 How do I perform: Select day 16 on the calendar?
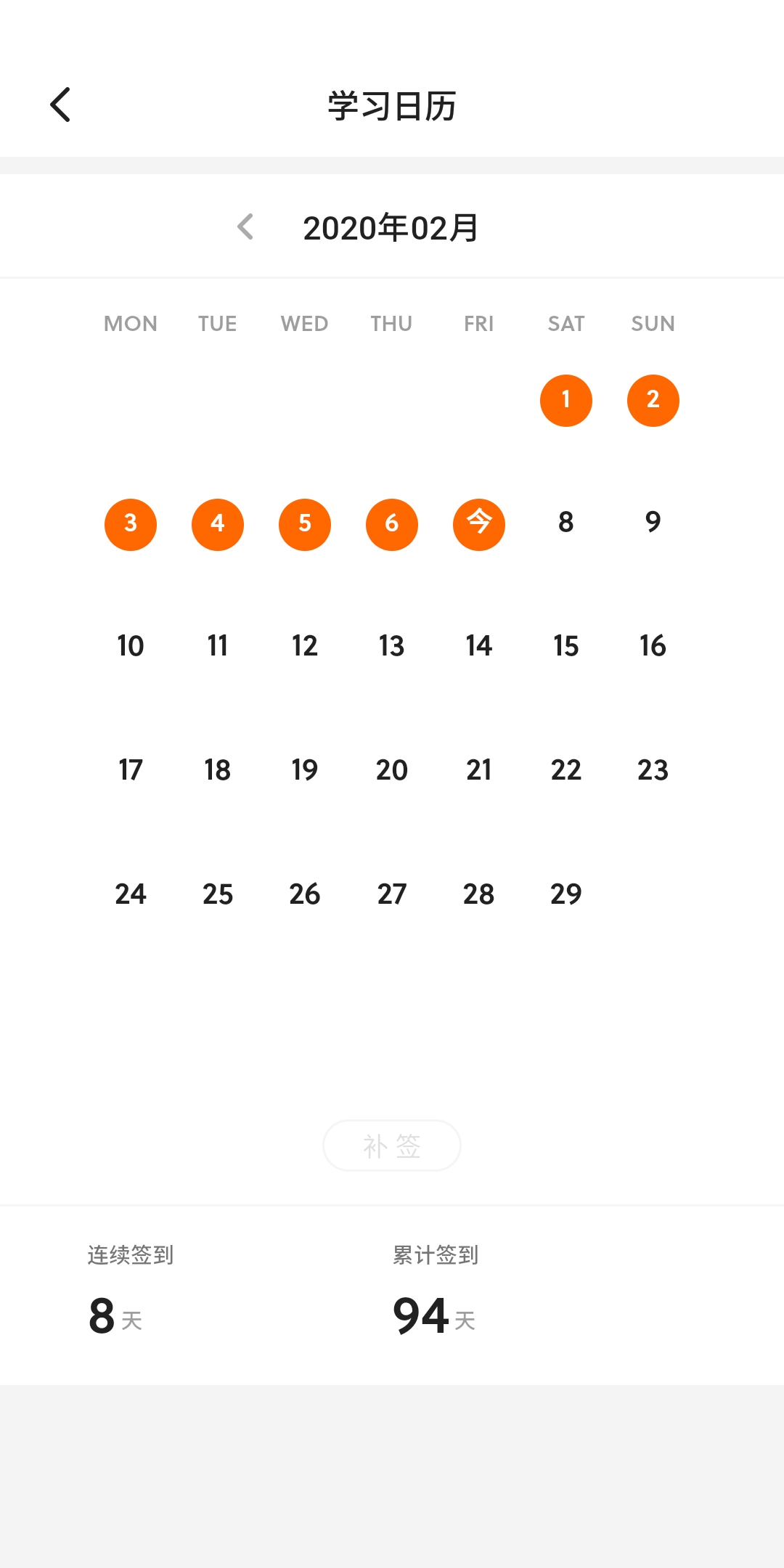point(653,646)
